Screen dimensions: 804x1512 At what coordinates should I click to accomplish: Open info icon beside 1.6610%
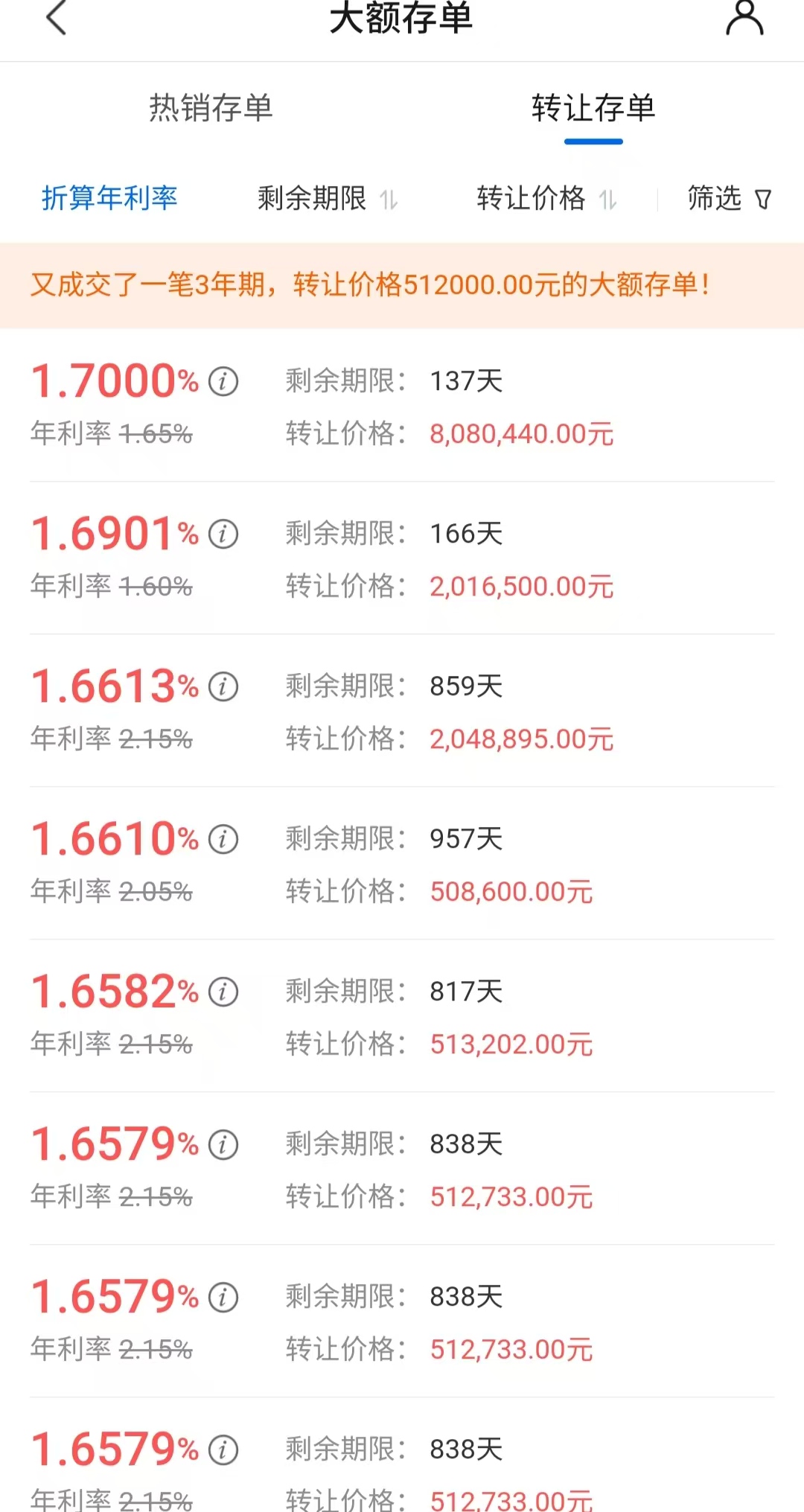(223, 839)
